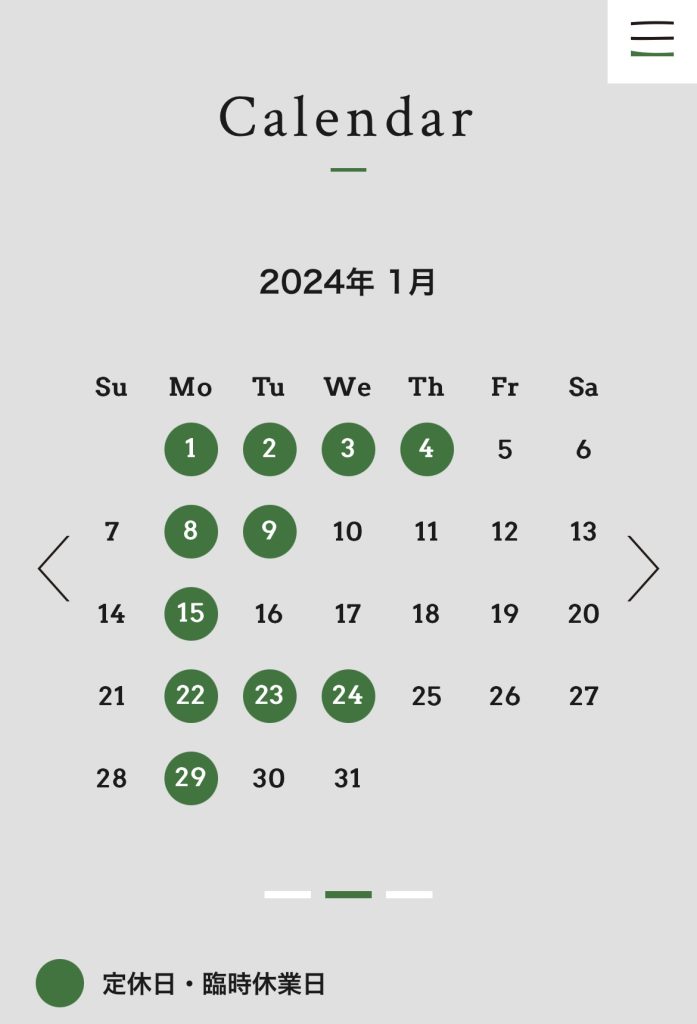The image size is (697, 1024).
Task: Select the first calendar page indicator
Action: pyautogui.click(x=287, y=894)
